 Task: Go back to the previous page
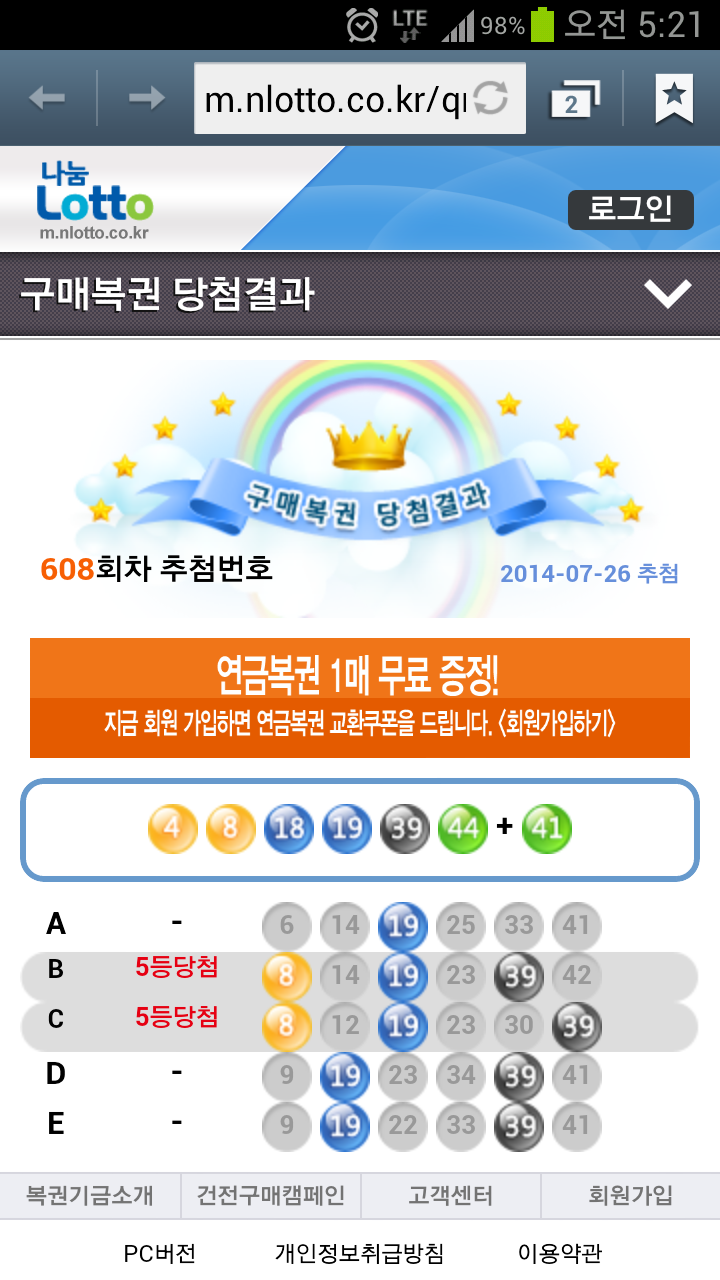(47, 98)
